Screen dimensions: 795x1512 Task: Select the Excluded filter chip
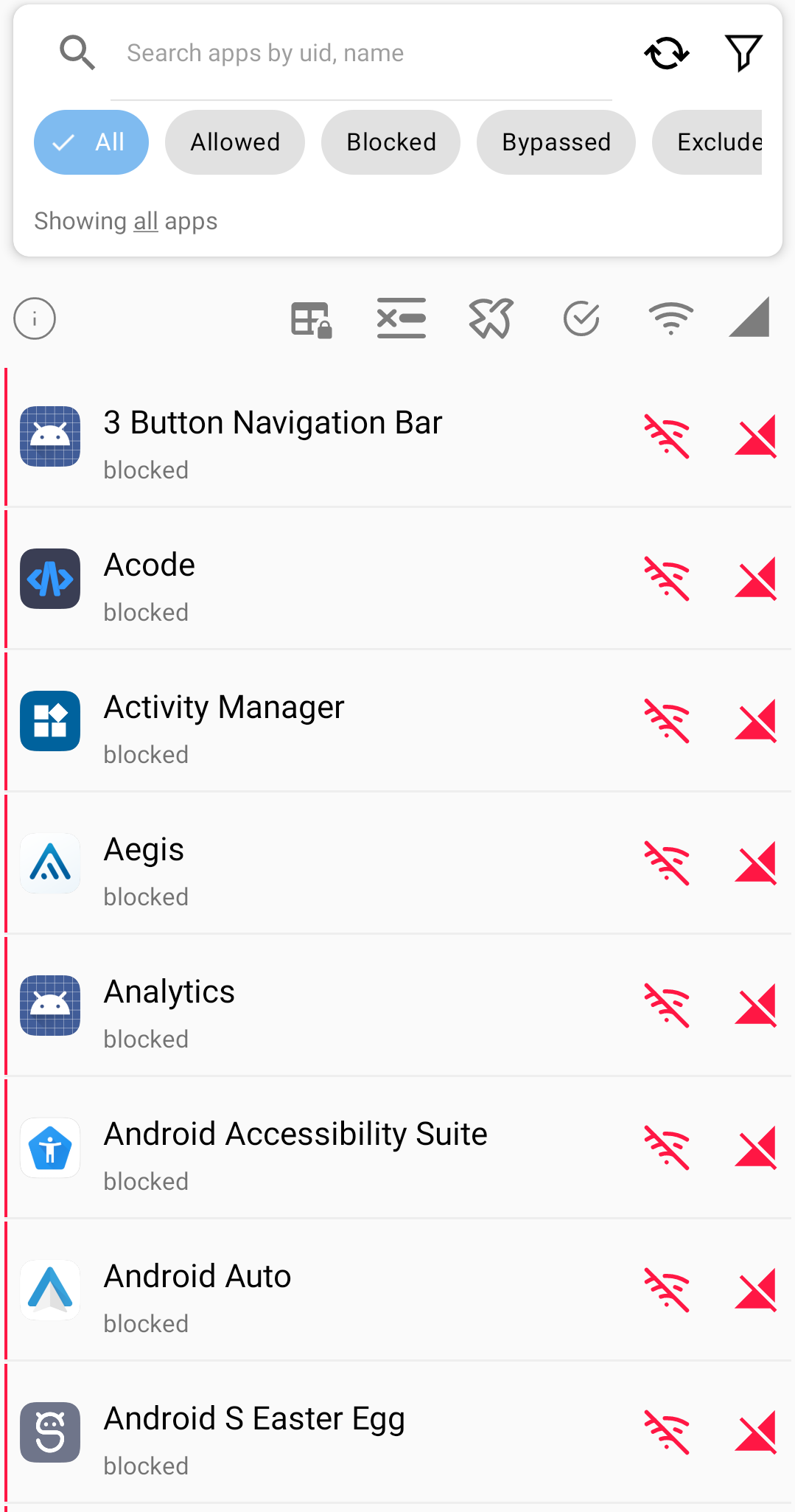[709, 142]
